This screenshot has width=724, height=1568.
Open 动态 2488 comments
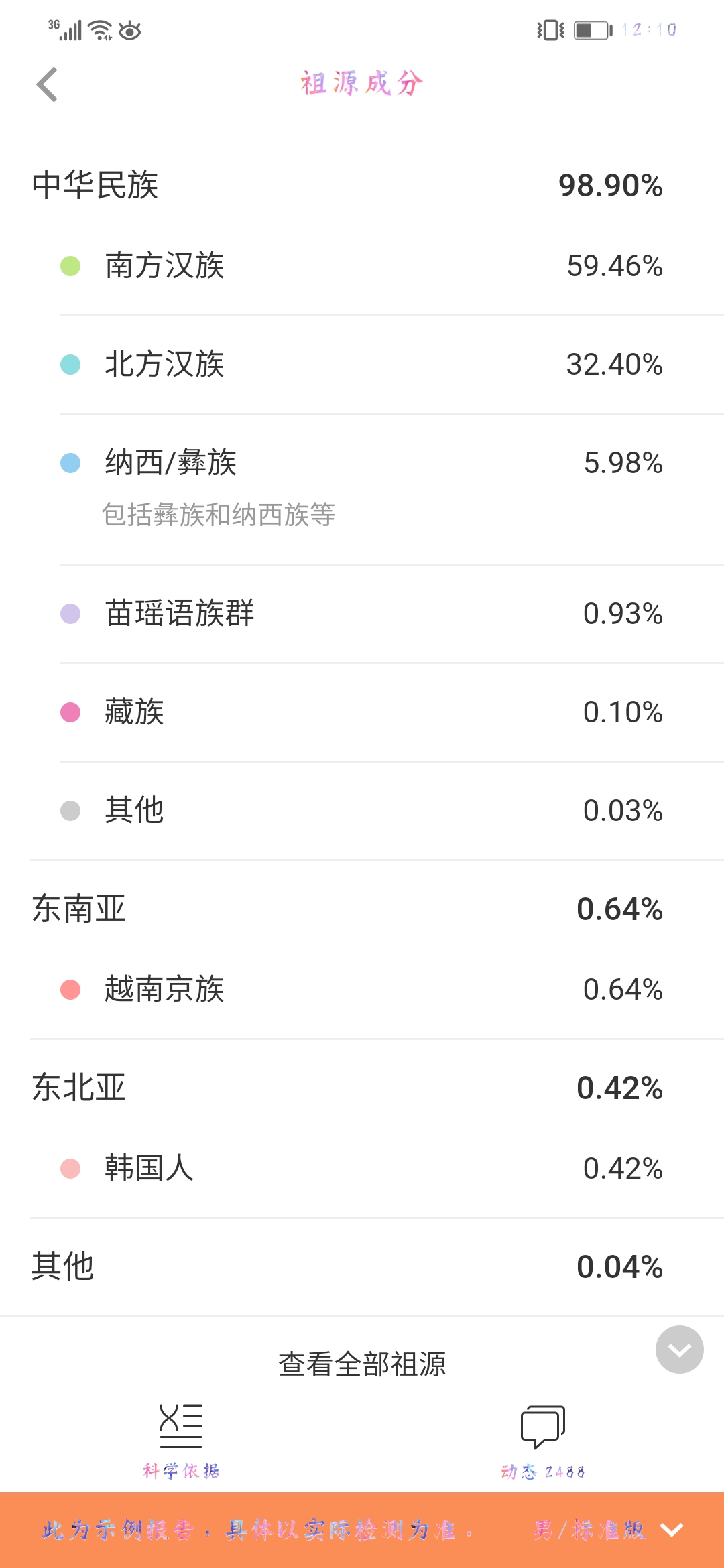click(x=543, y=1442)
